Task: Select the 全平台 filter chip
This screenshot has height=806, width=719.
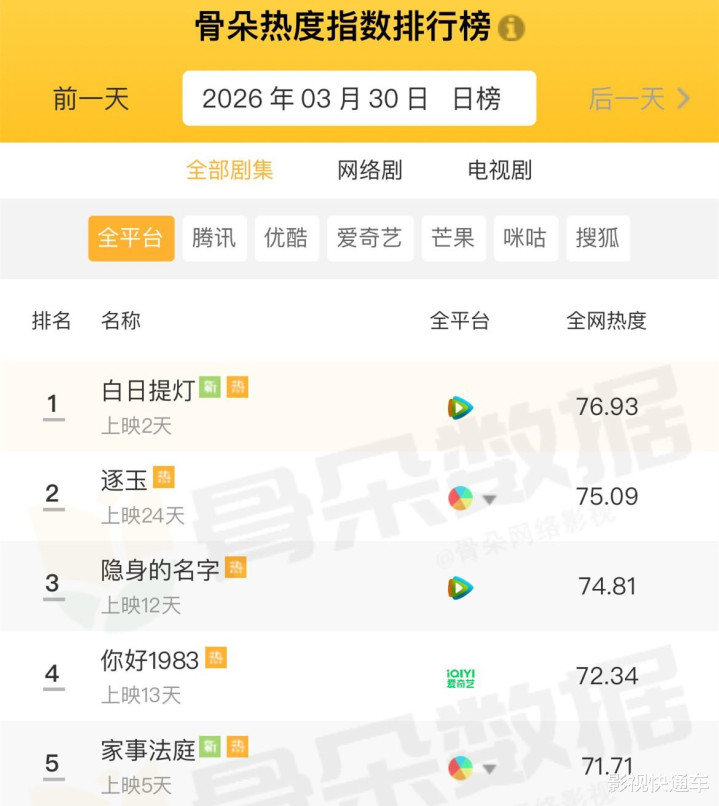Action: (131, 238)
